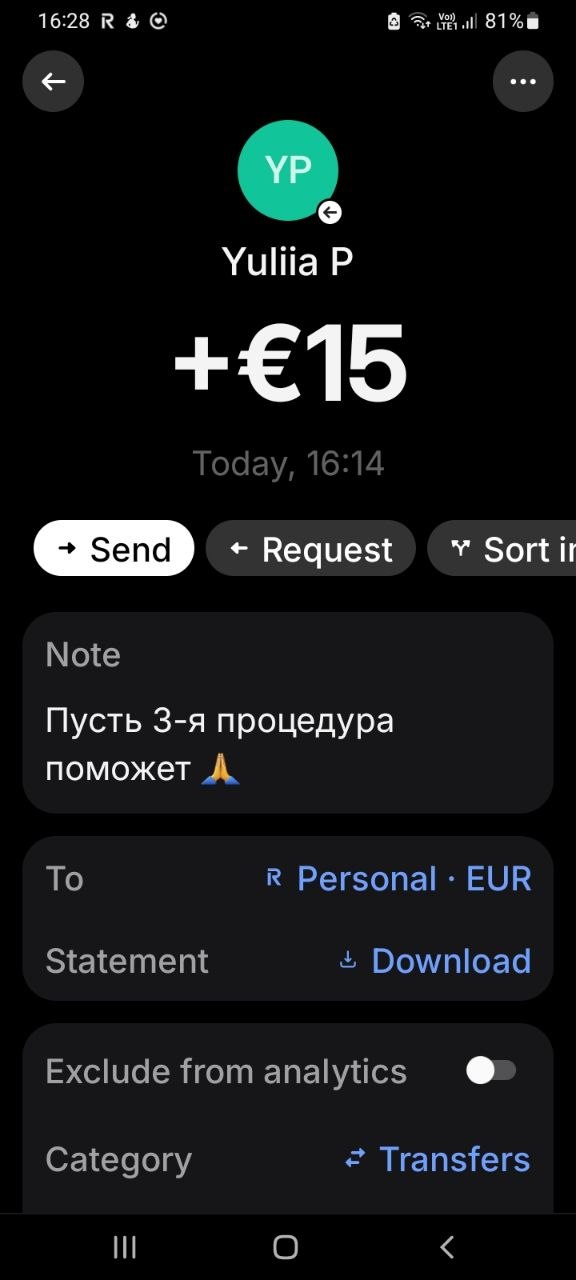Viewport: 576px width, 1280px height.
Task: Tap the Request chip
Action: 310,549
